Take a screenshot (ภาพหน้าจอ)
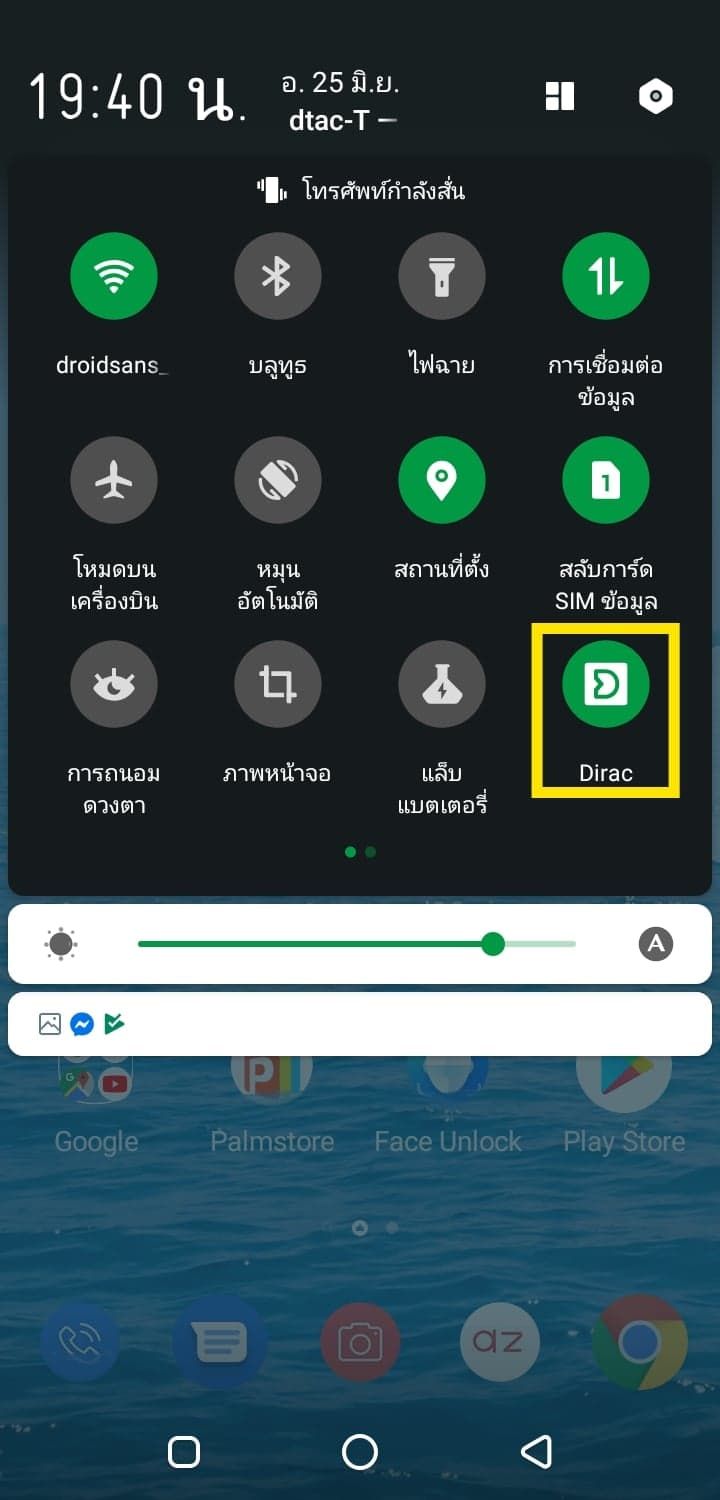 pos(277,685)
